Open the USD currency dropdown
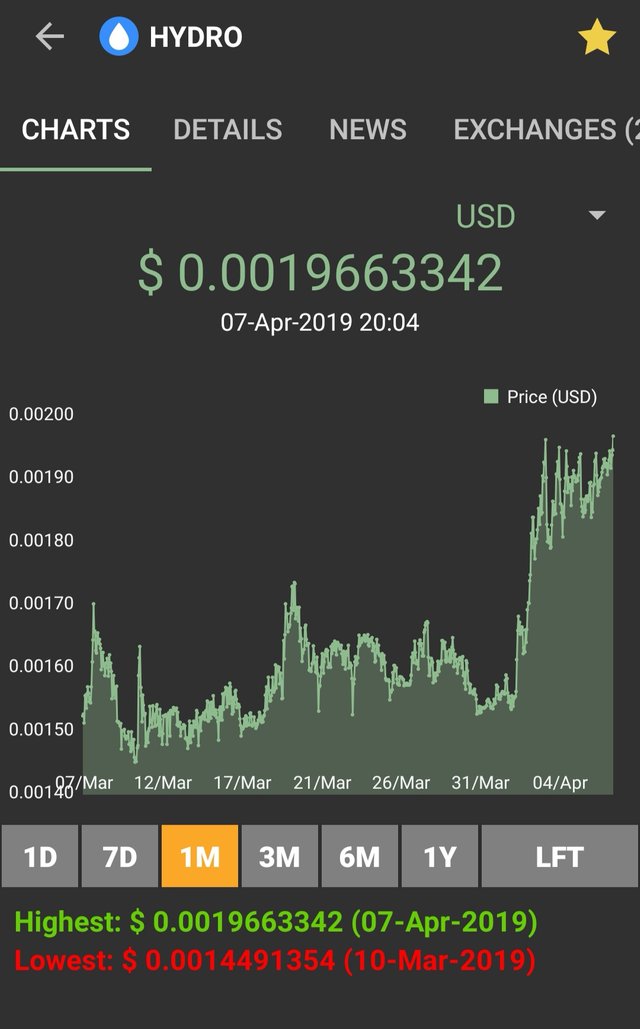 530,216
